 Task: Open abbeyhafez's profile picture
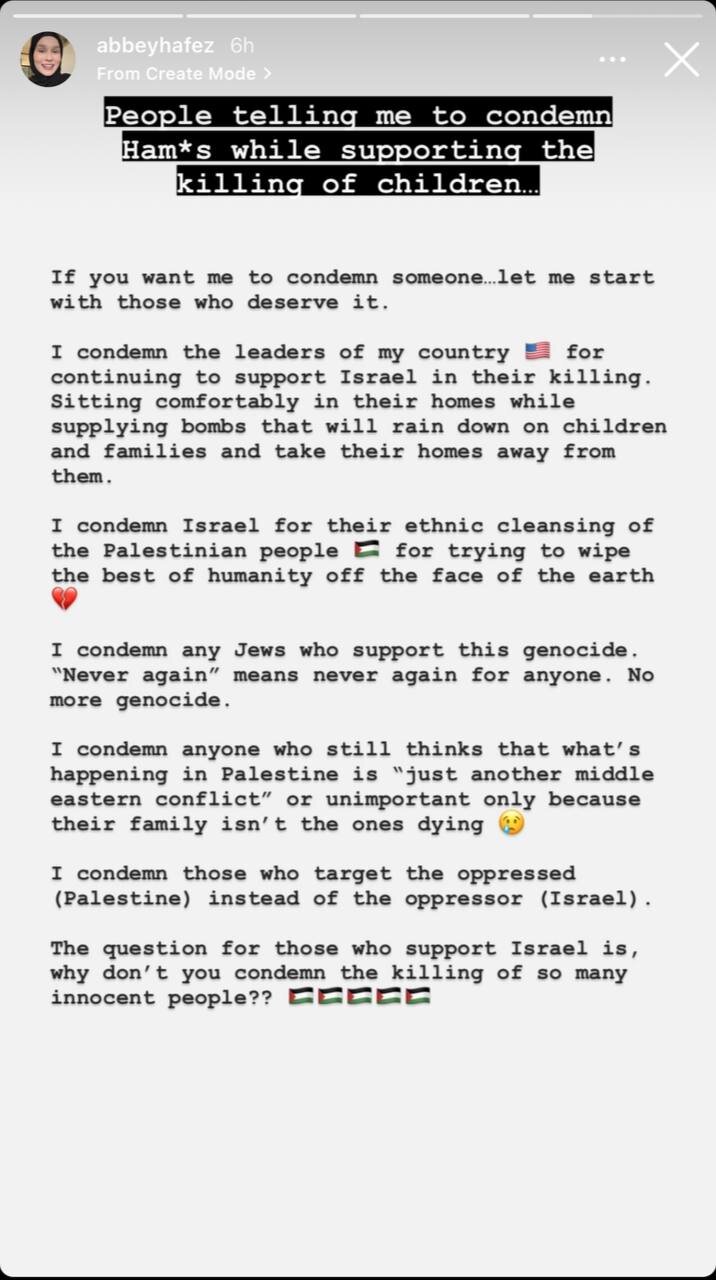[x=47, y=59]
